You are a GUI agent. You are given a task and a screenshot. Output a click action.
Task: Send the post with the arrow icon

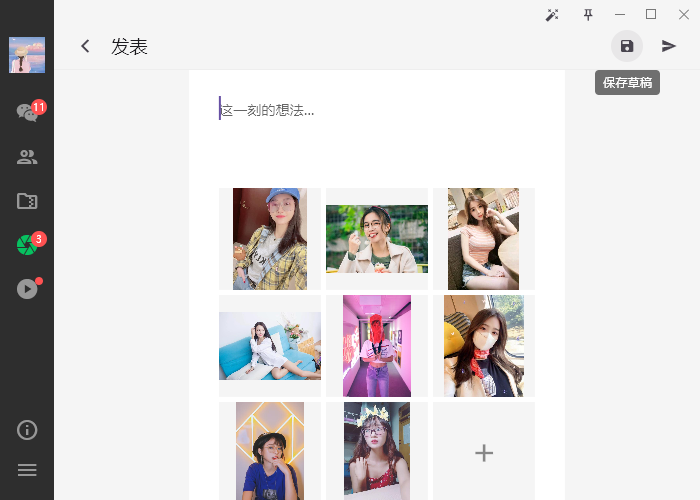pos(669,46)
